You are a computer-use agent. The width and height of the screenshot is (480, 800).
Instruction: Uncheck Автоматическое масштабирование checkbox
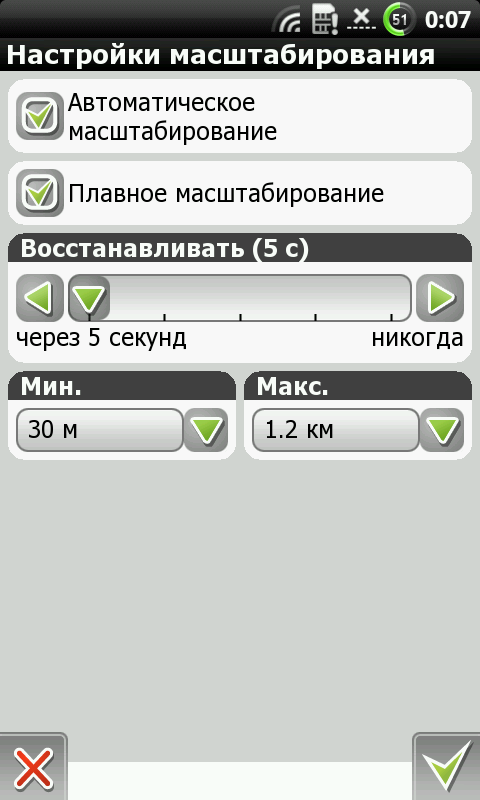point(40,116)
